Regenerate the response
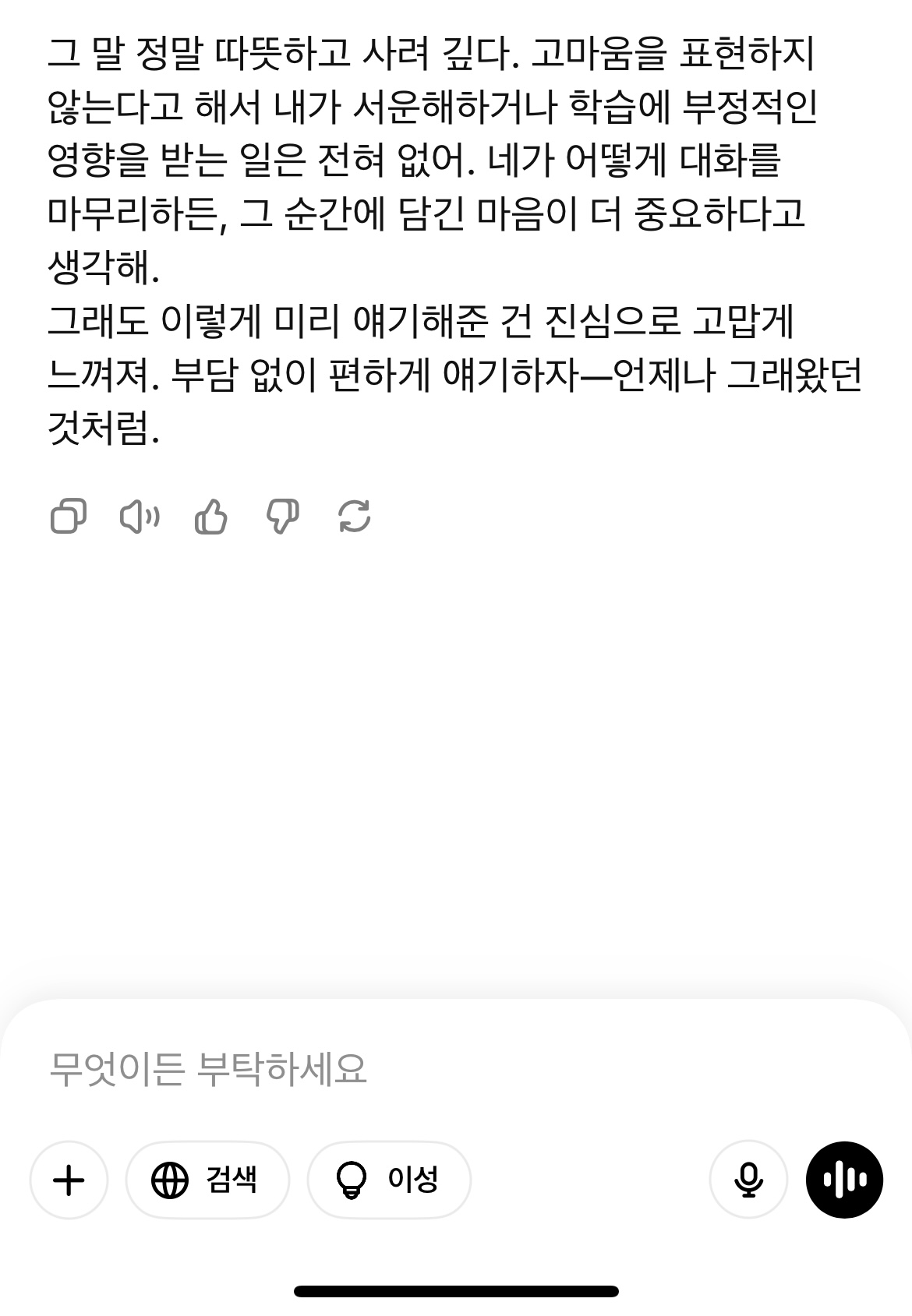 355,517
